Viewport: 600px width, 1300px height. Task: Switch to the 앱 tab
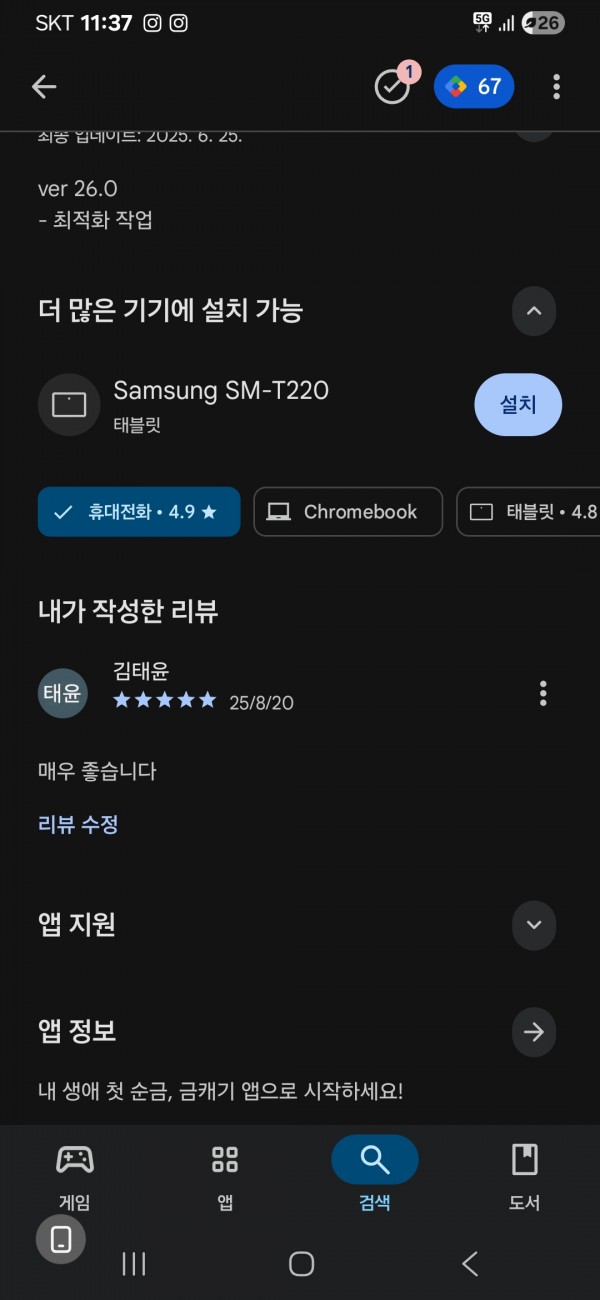point(225,1176)
